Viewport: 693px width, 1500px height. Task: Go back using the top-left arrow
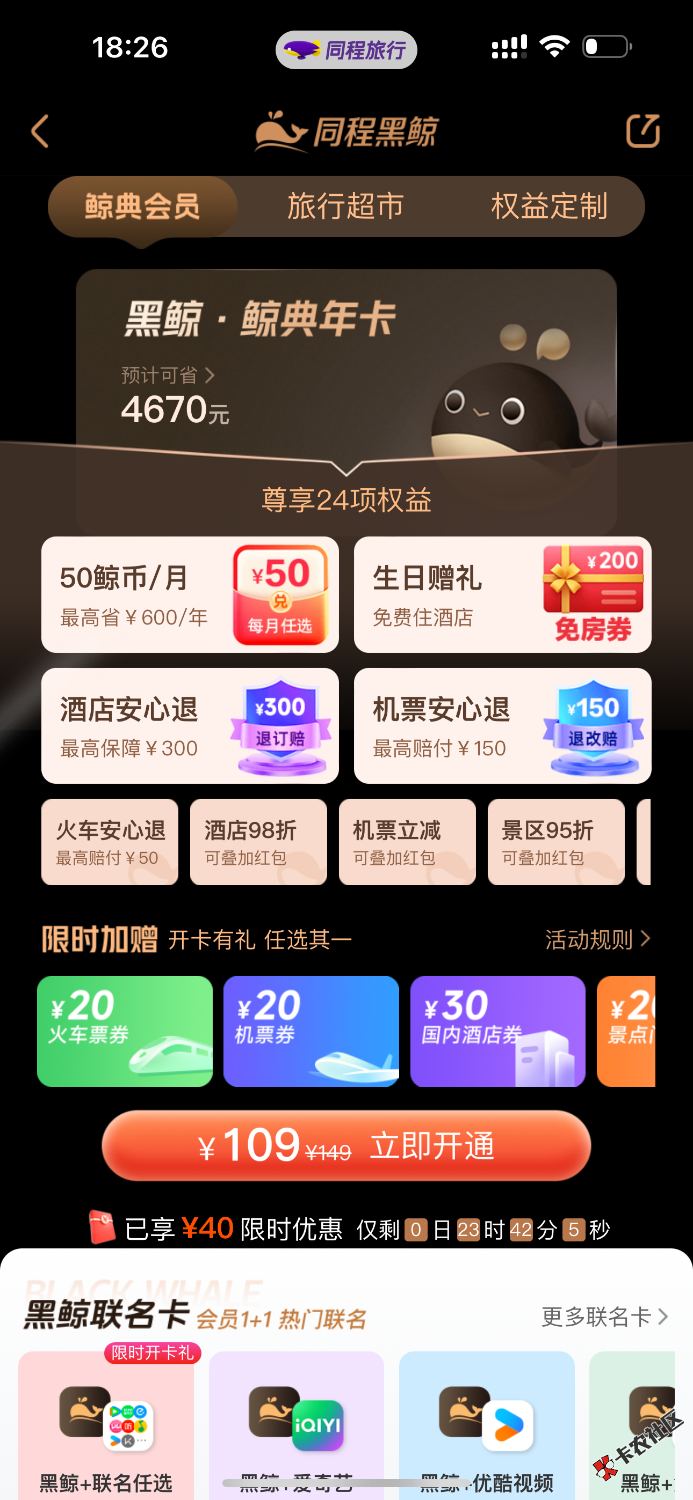40,131
